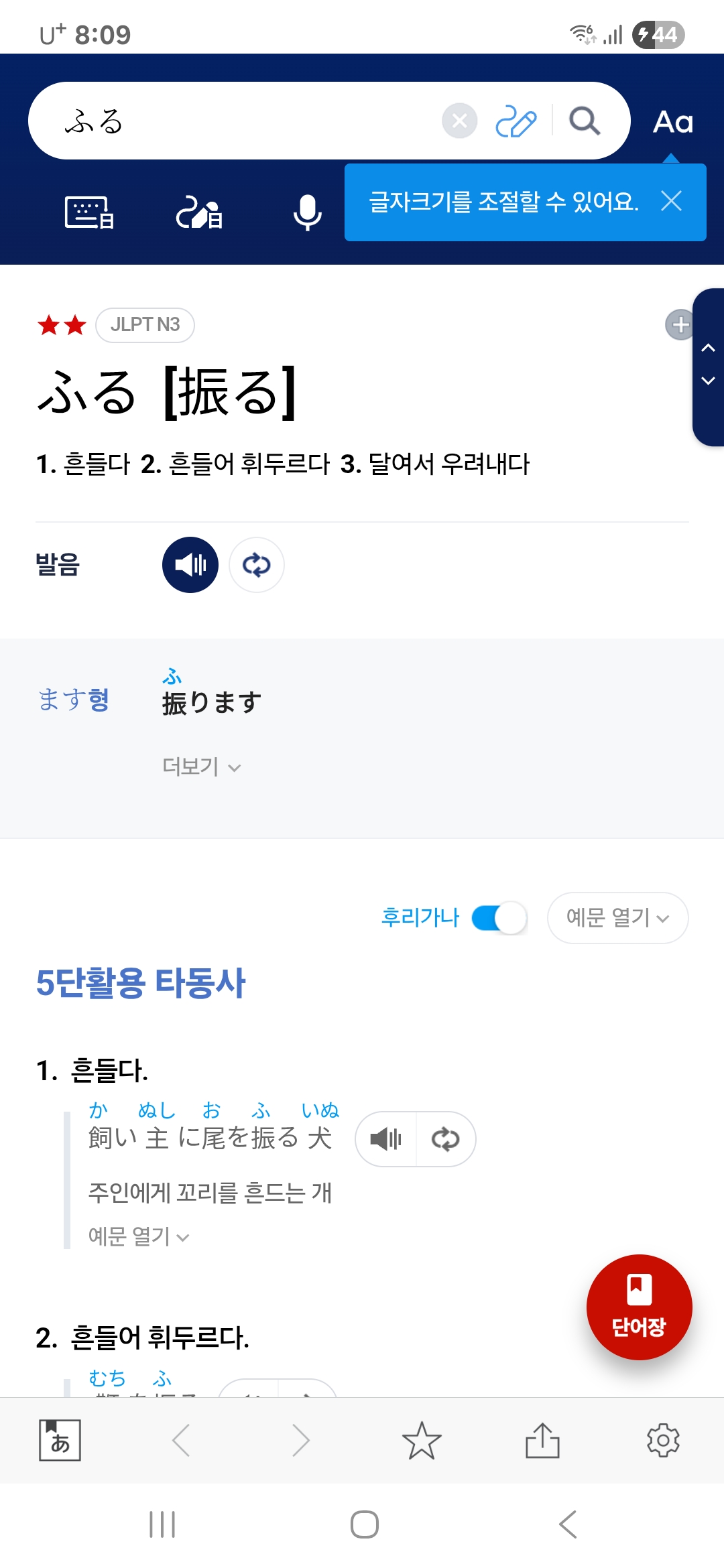Expand 더보기 for more conjugations

201,767
